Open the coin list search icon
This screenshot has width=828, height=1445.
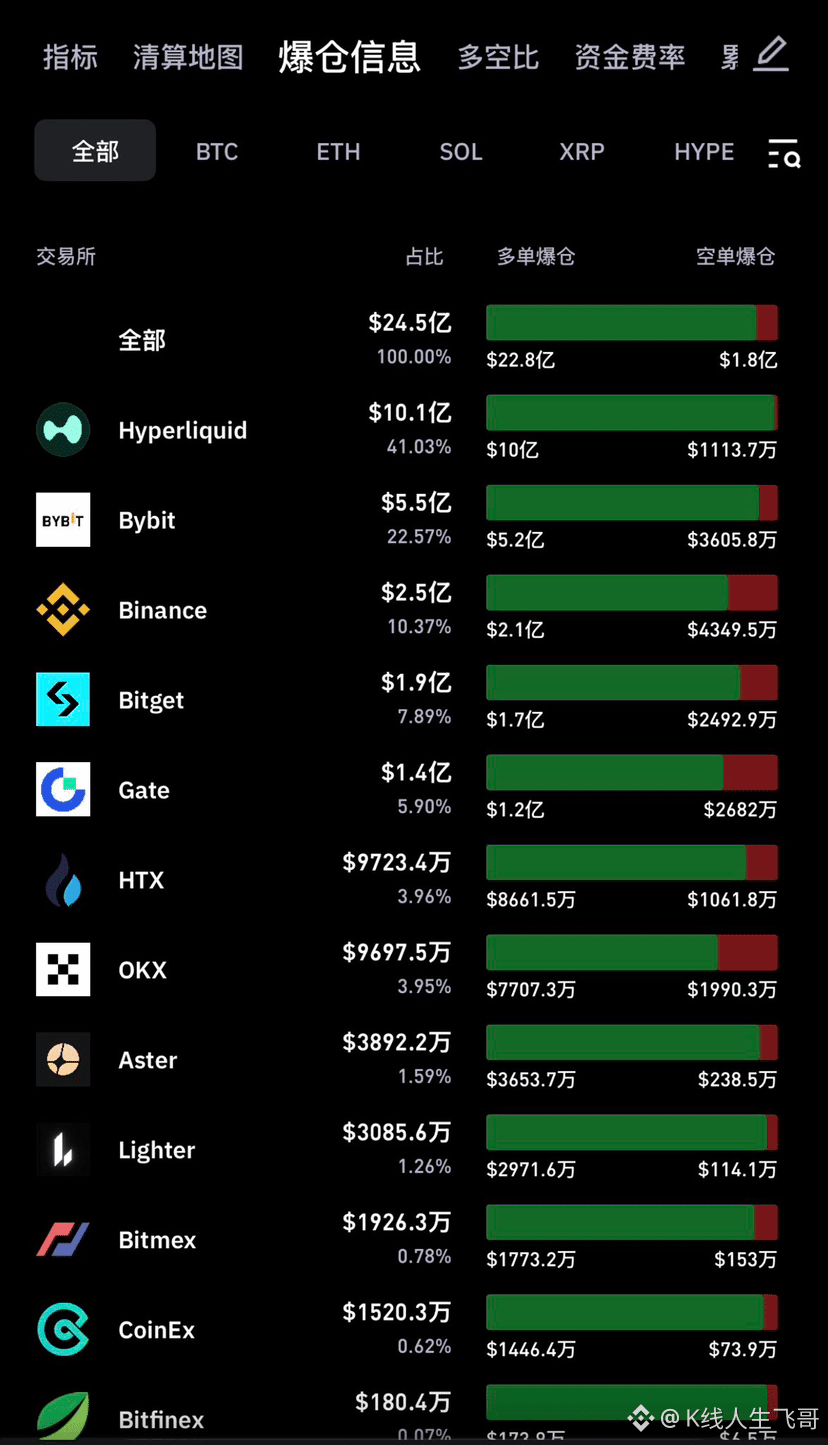pyautogui.click(x=783, y=153)
